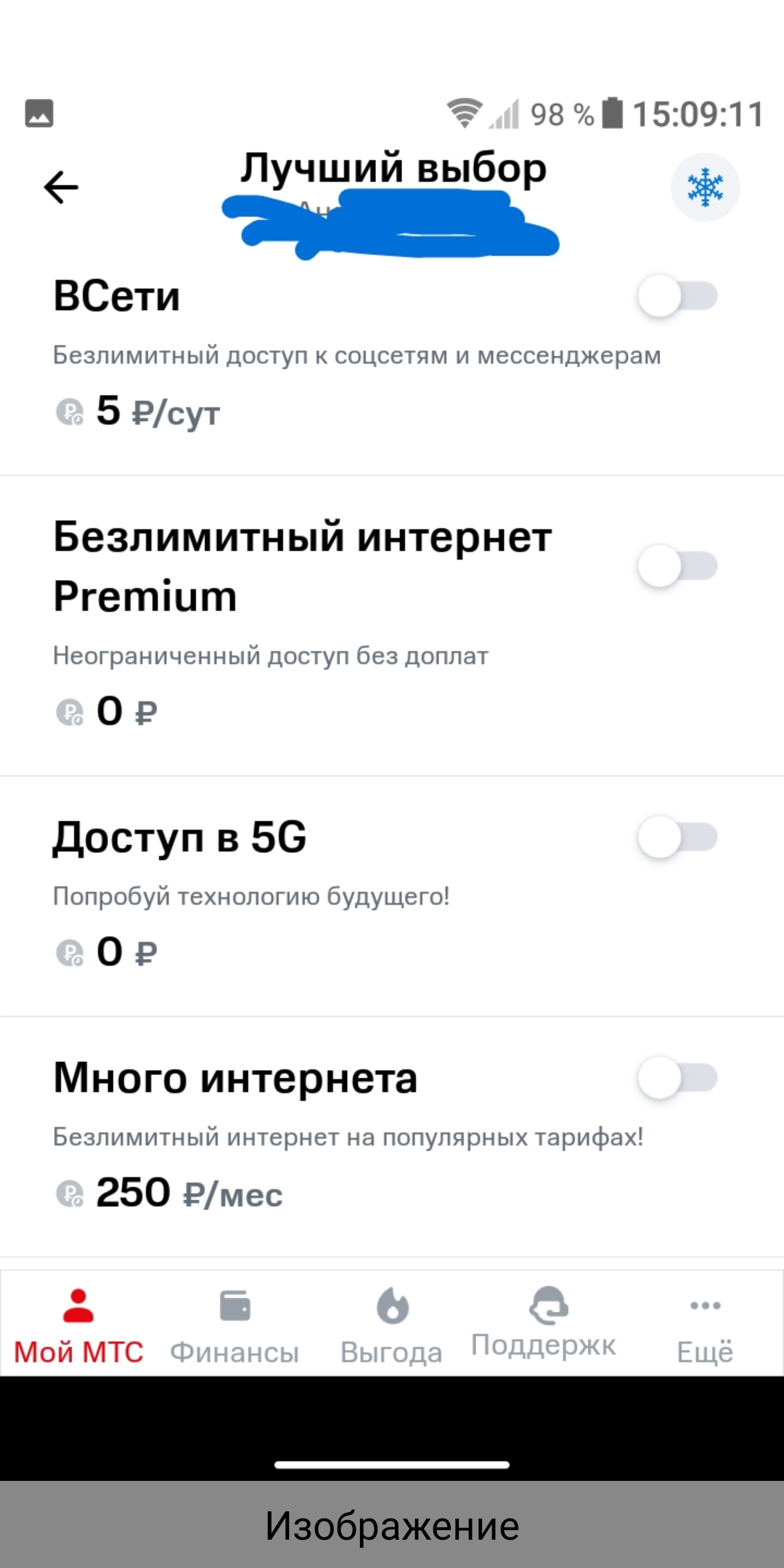Go to the Поддержка tab
Image resolution: width=784 pixels, height=1568 pixels.
[544, 1323]
